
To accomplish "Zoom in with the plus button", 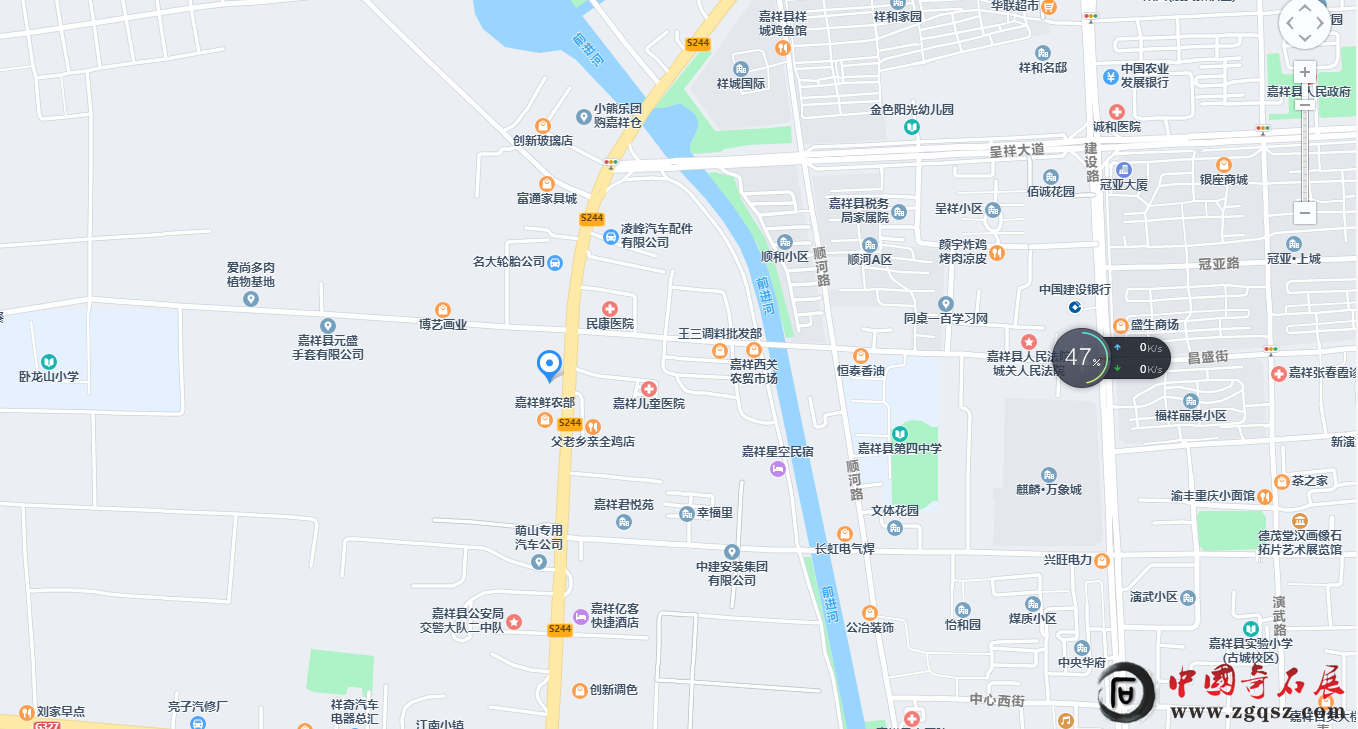I will click(1305, 72).
